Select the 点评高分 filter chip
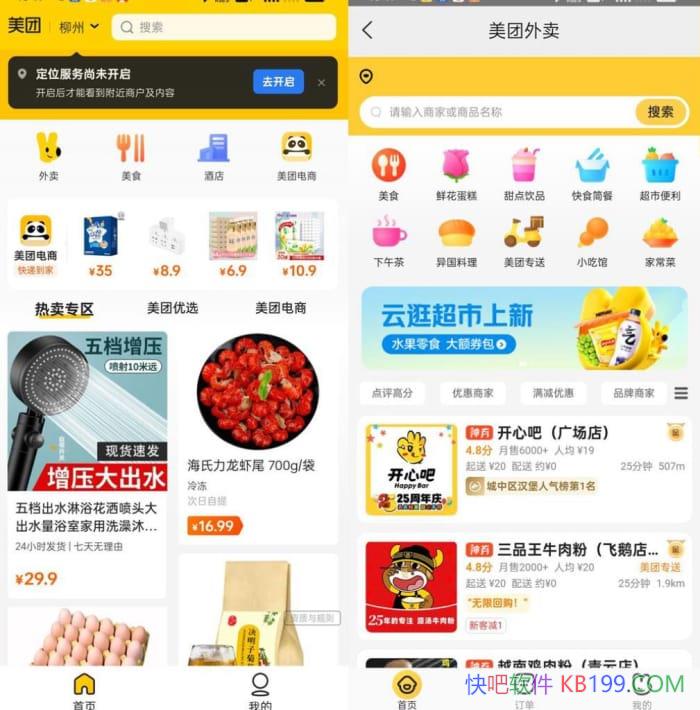The width and height of the screenshot is (700, 710). pyautogui.click(x=392, y=393)
